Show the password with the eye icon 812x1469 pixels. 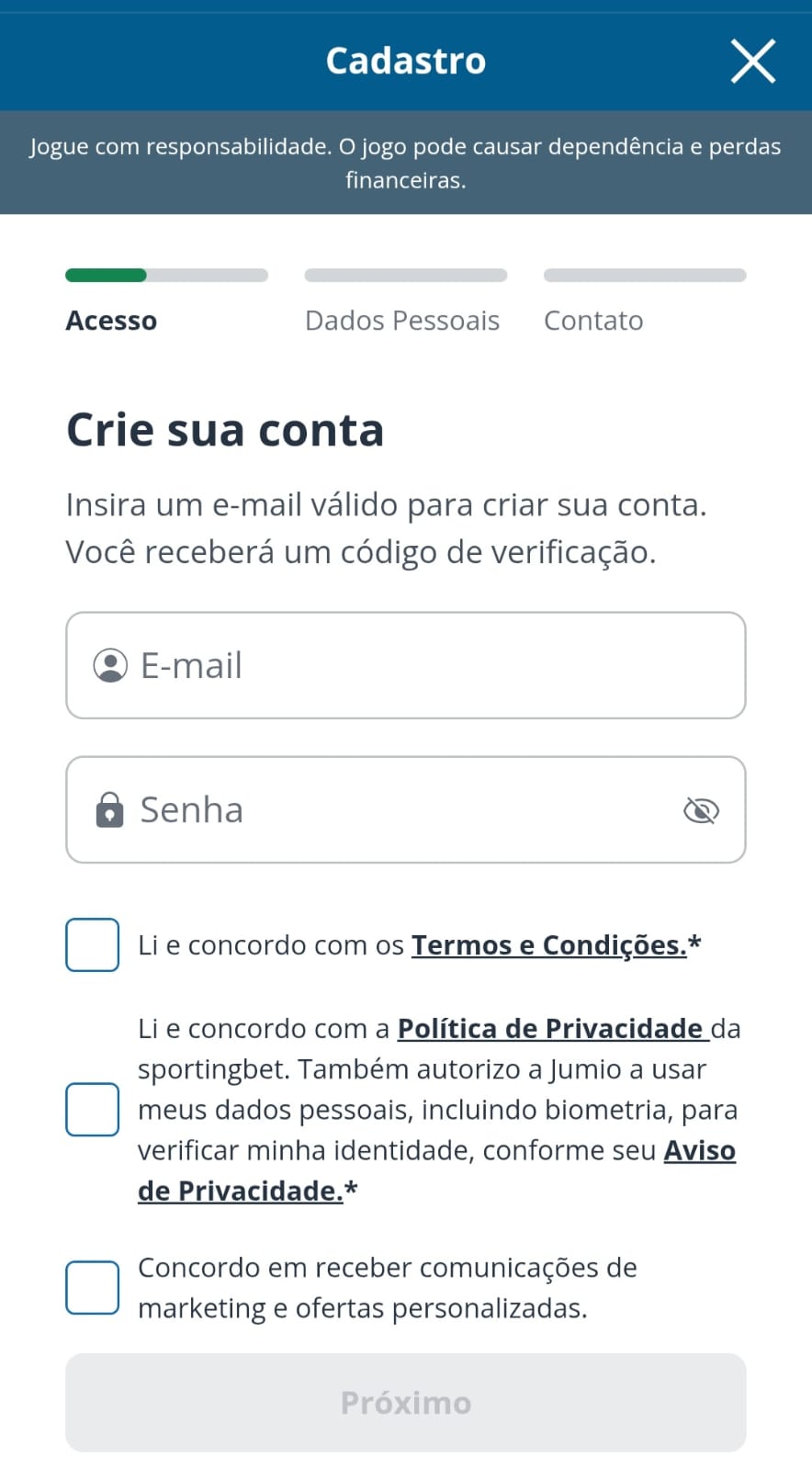tap(701, 809)
